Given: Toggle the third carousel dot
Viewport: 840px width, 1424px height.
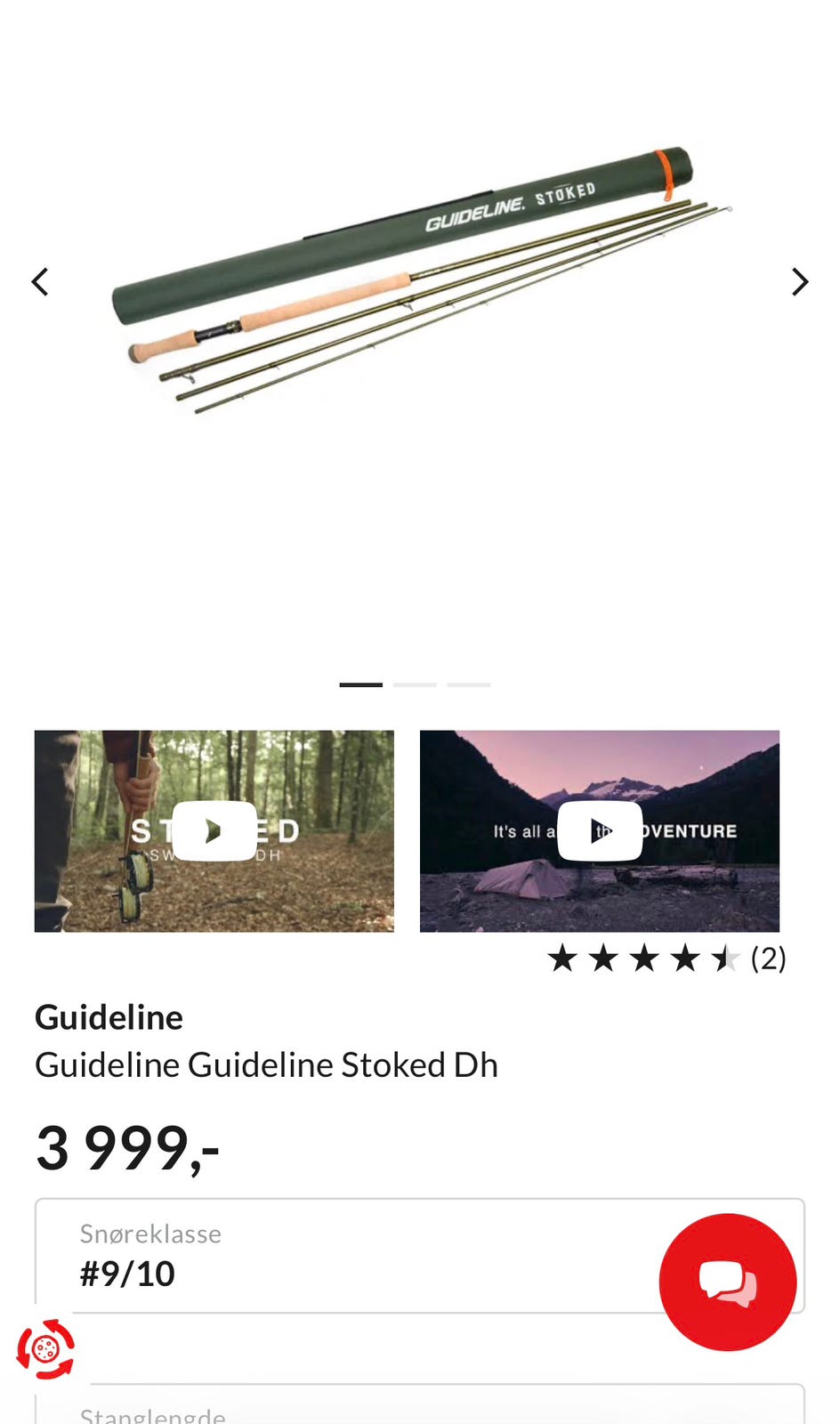Looking at the screenshot, I should 469,684.
